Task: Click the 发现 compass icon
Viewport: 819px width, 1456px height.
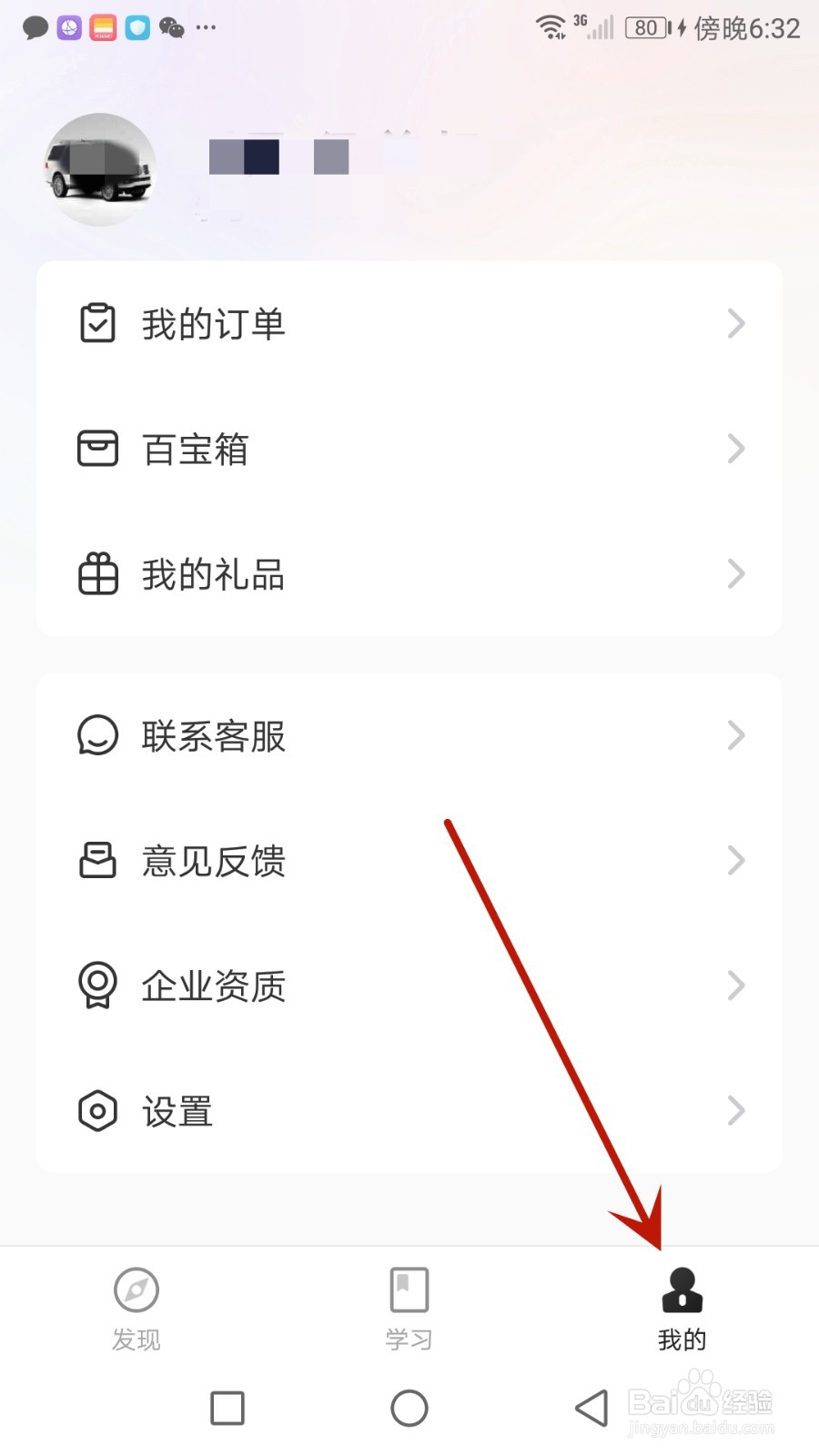Action: (136, 1289)
